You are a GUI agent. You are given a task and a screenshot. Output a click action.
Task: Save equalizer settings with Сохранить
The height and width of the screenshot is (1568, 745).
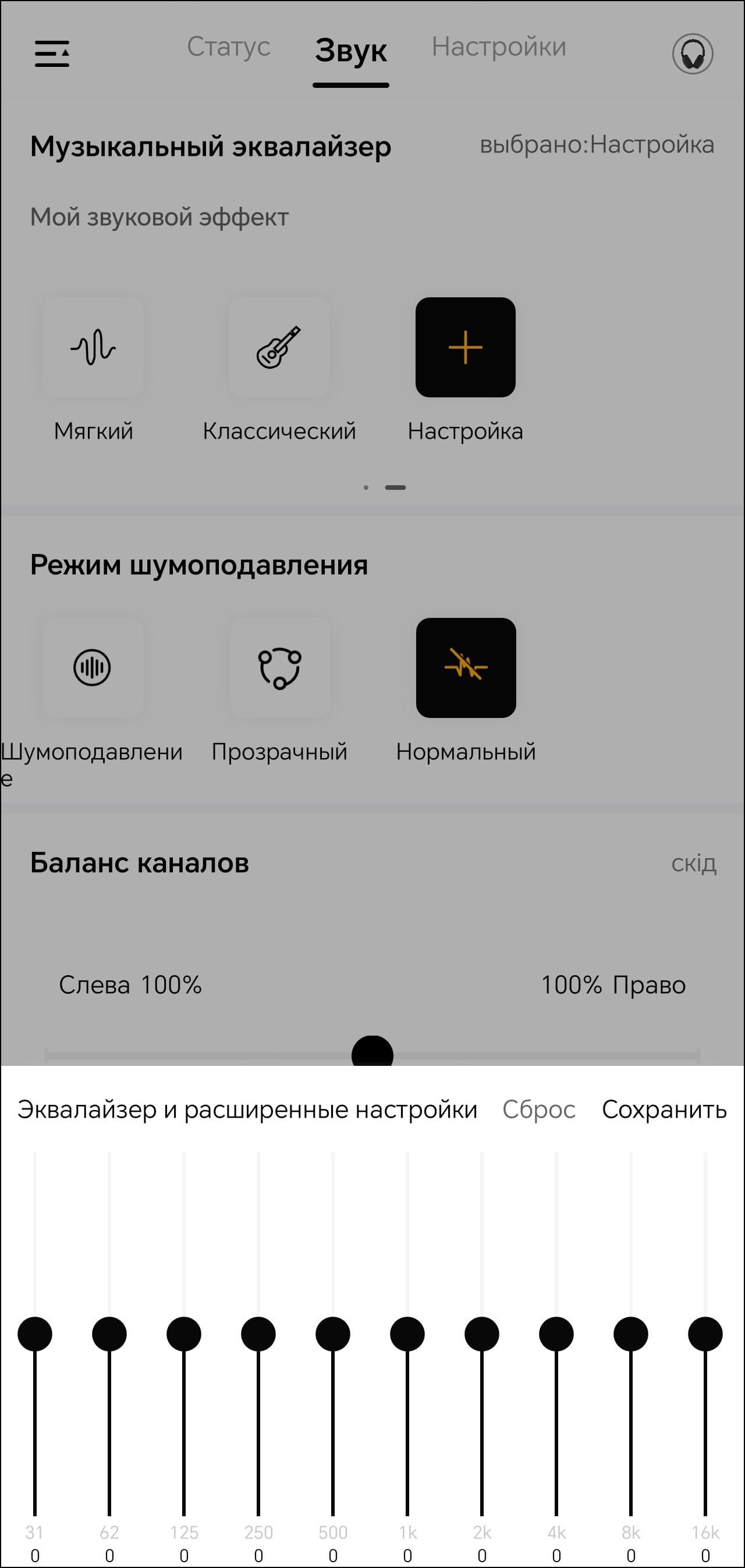pyautogui.click(x=664, y=1110)
